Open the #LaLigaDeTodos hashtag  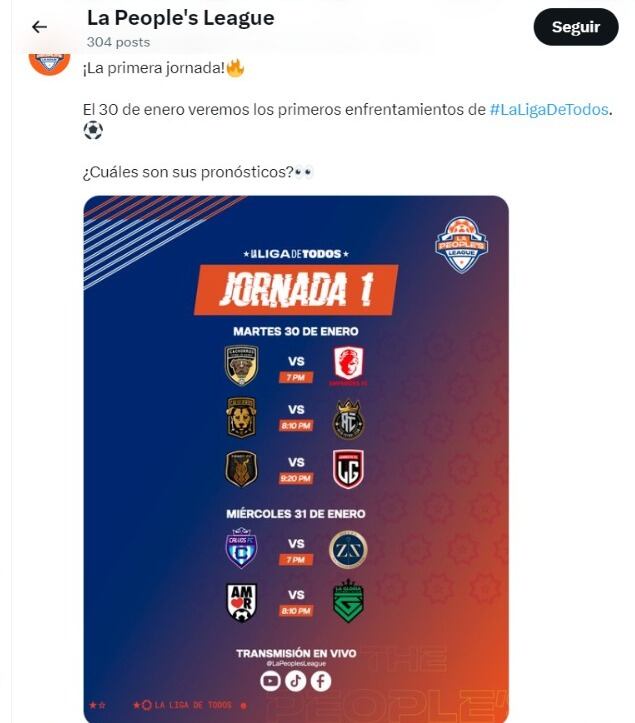[x=549, y=109]
